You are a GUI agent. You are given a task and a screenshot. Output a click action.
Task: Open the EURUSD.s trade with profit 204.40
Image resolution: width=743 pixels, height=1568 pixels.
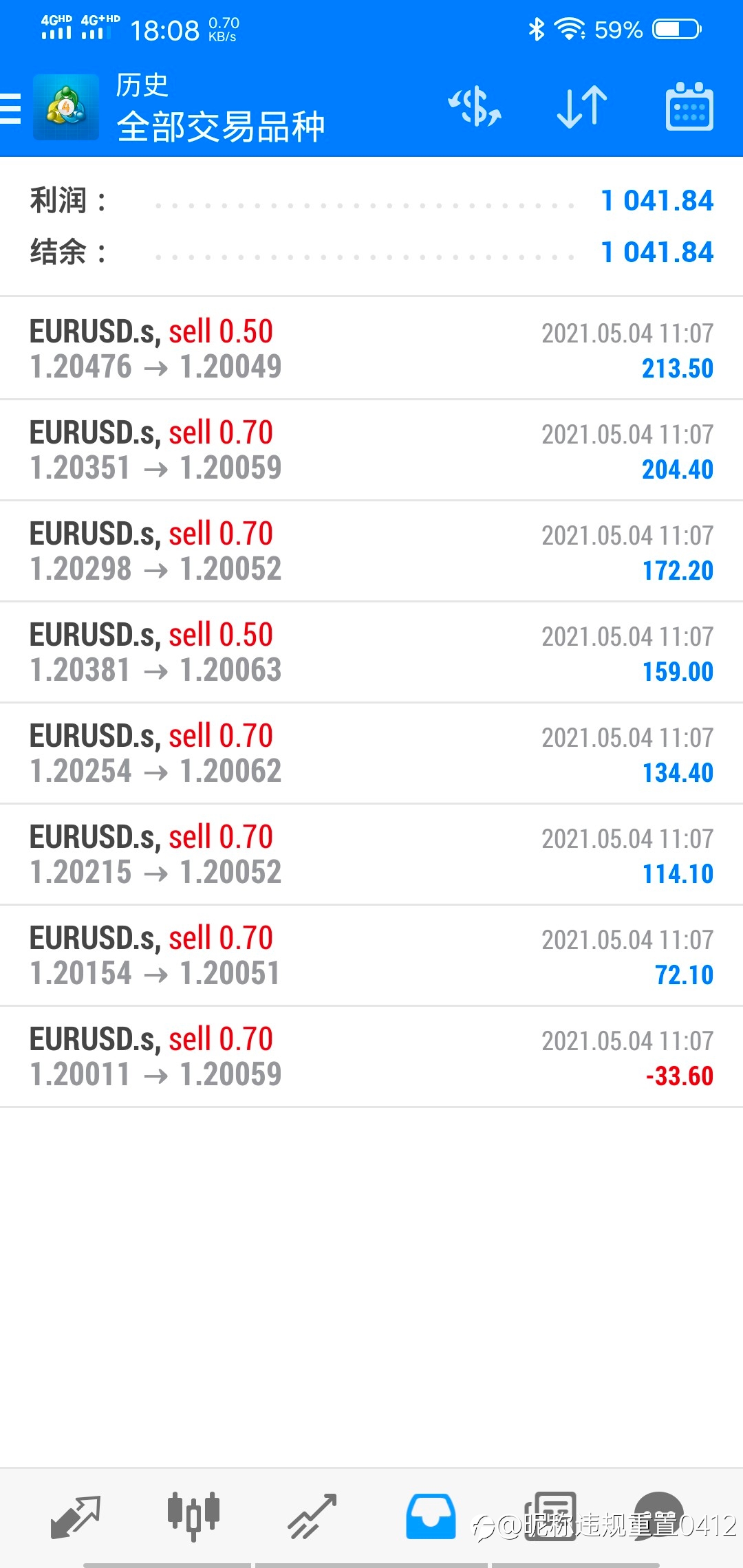371,450
